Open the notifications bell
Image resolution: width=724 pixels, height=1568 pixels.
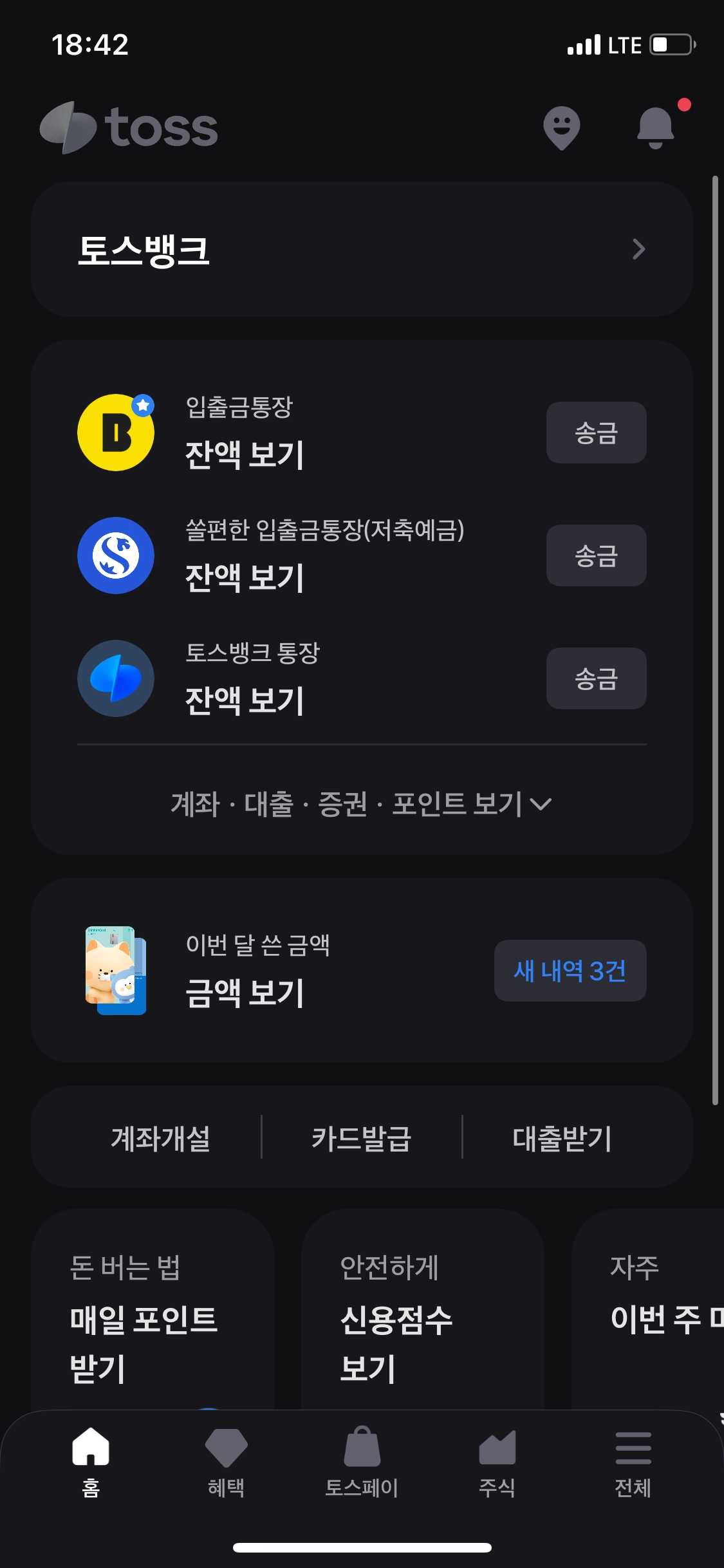[655, 127]
